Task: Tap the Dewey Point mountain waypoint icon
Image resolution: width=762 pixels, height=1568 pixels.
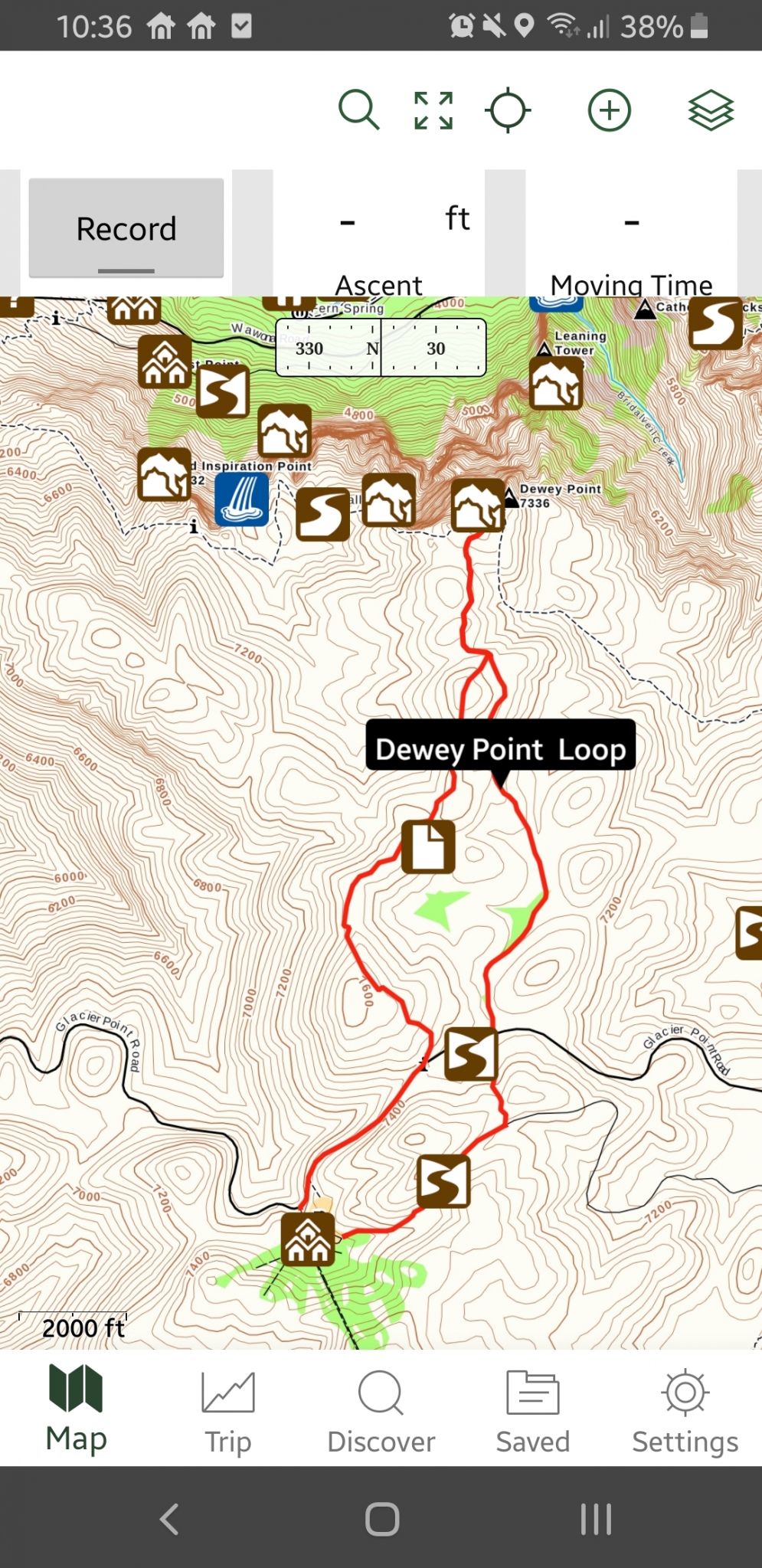Action: [x=477, y=505]
